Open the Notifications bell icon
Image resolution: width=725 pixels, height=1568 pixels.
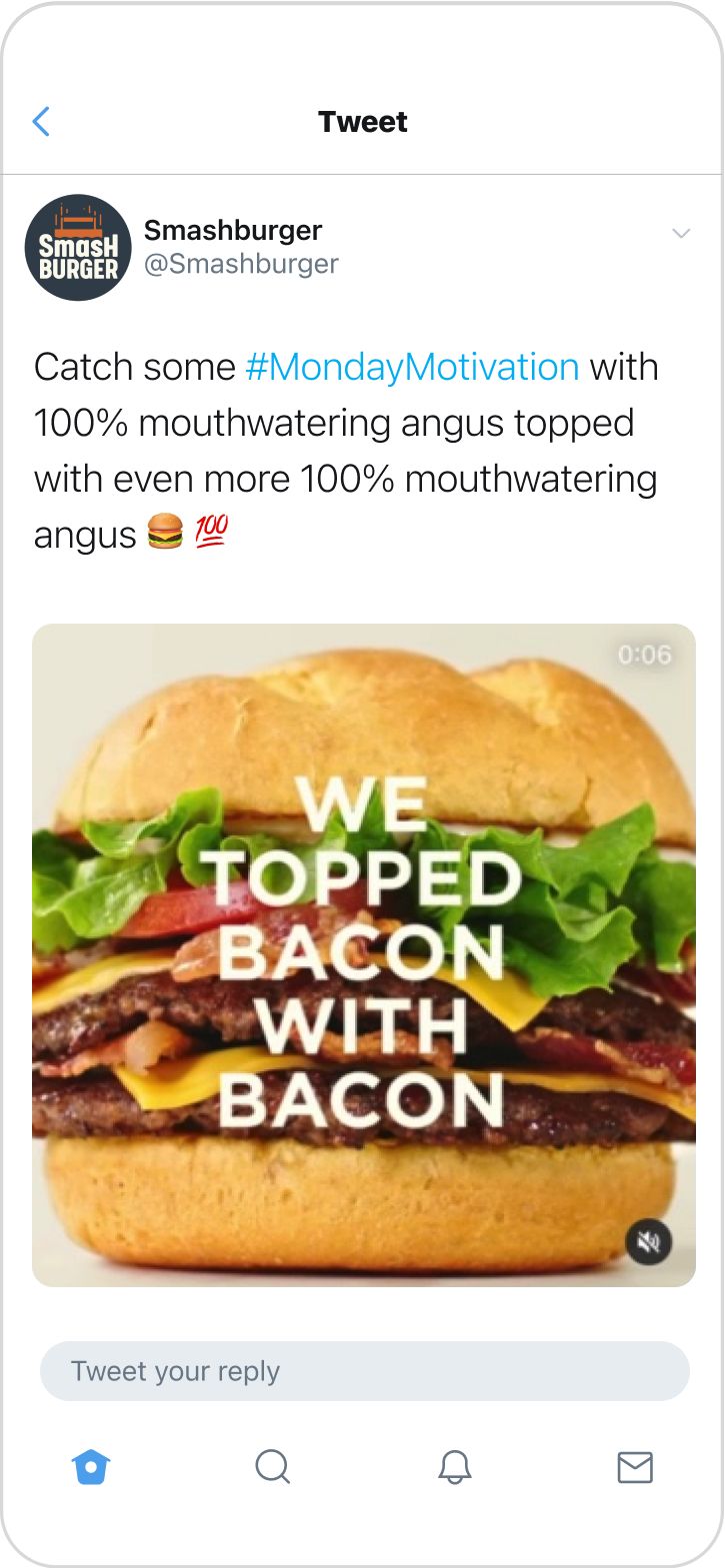[453, 1468]
